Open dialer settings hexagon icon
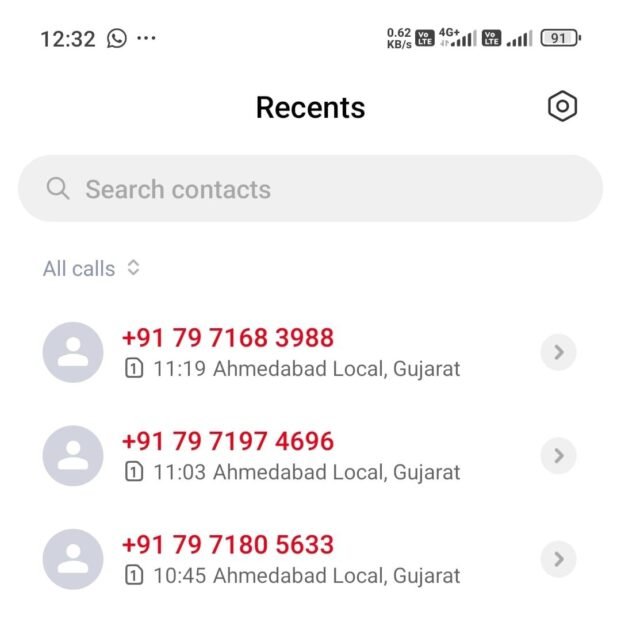This screenshot has height=630, width=621. pos(563,106)
